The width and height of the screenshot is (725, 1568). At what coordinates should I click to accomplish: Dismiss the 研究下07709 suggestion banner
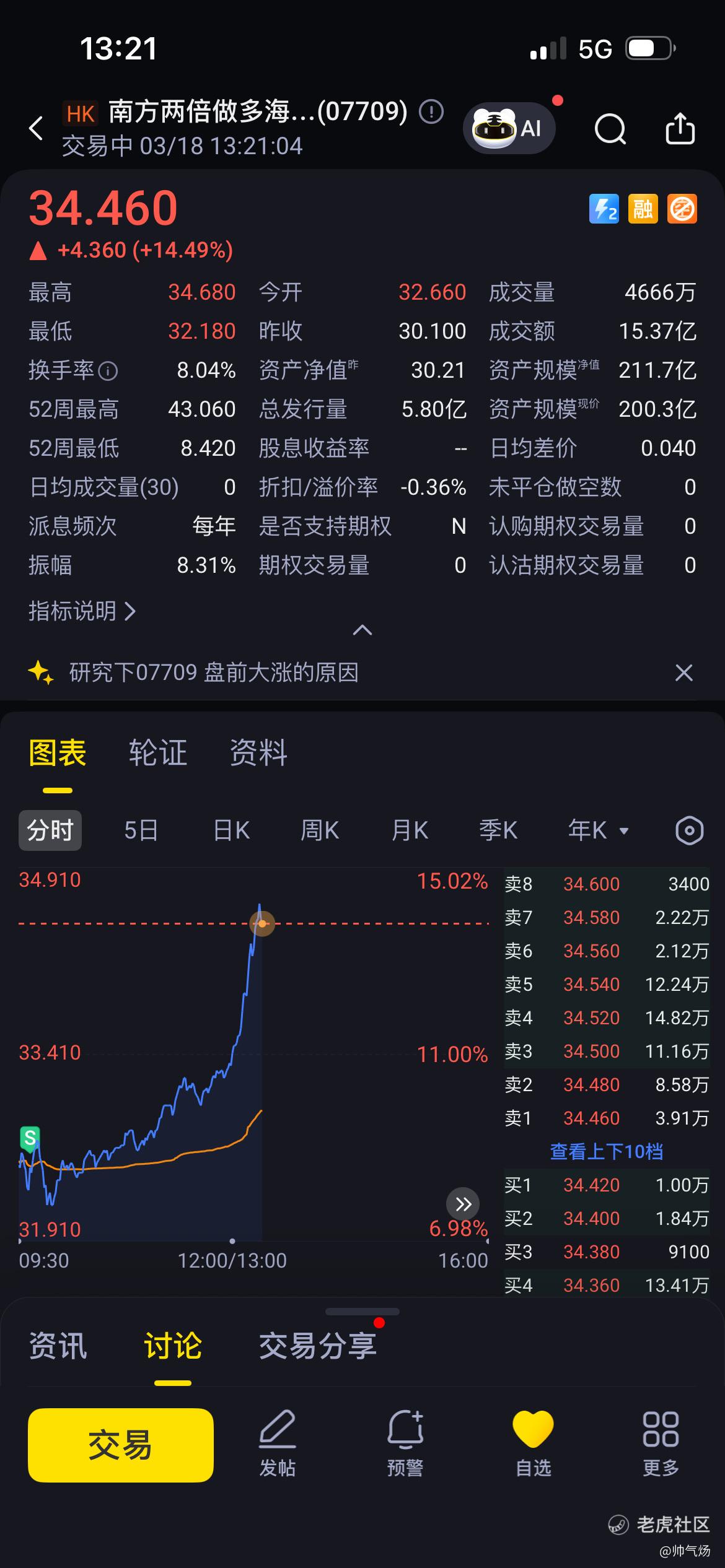click(x=683, y=673)
